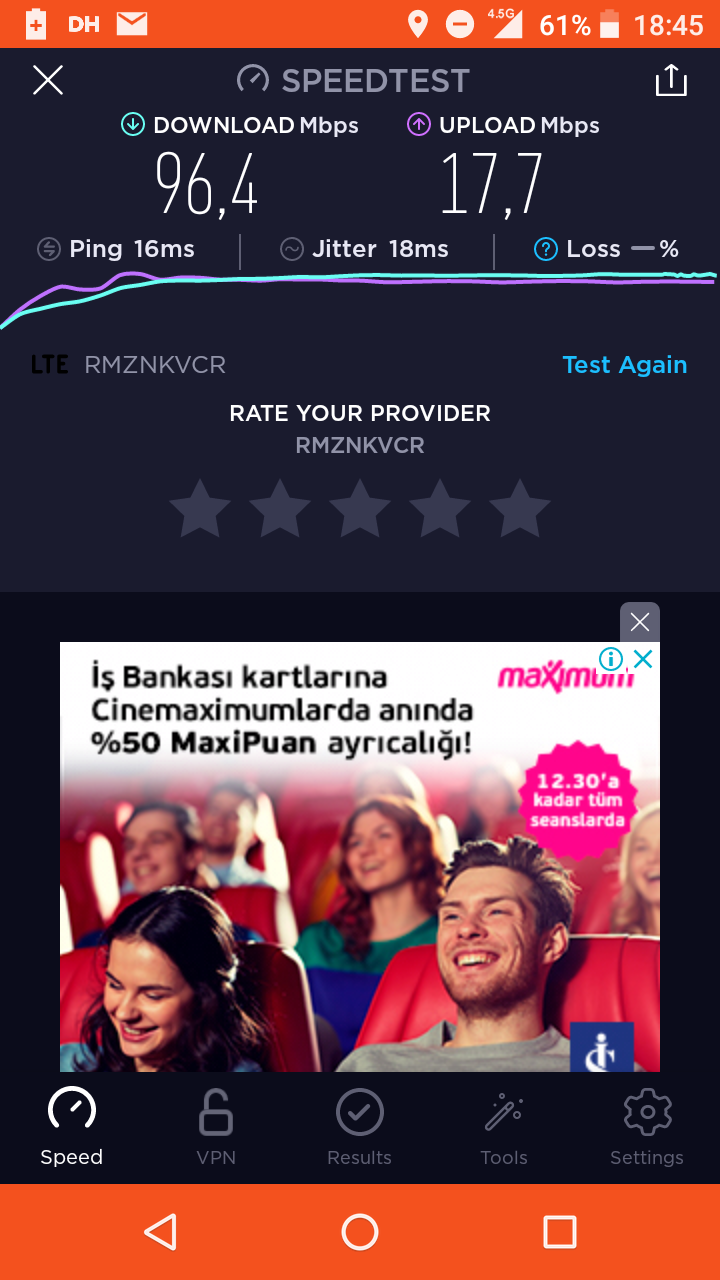Rate provider with the first star
This screenshot has width=720, height=1280.
click(x=200, y=508)
